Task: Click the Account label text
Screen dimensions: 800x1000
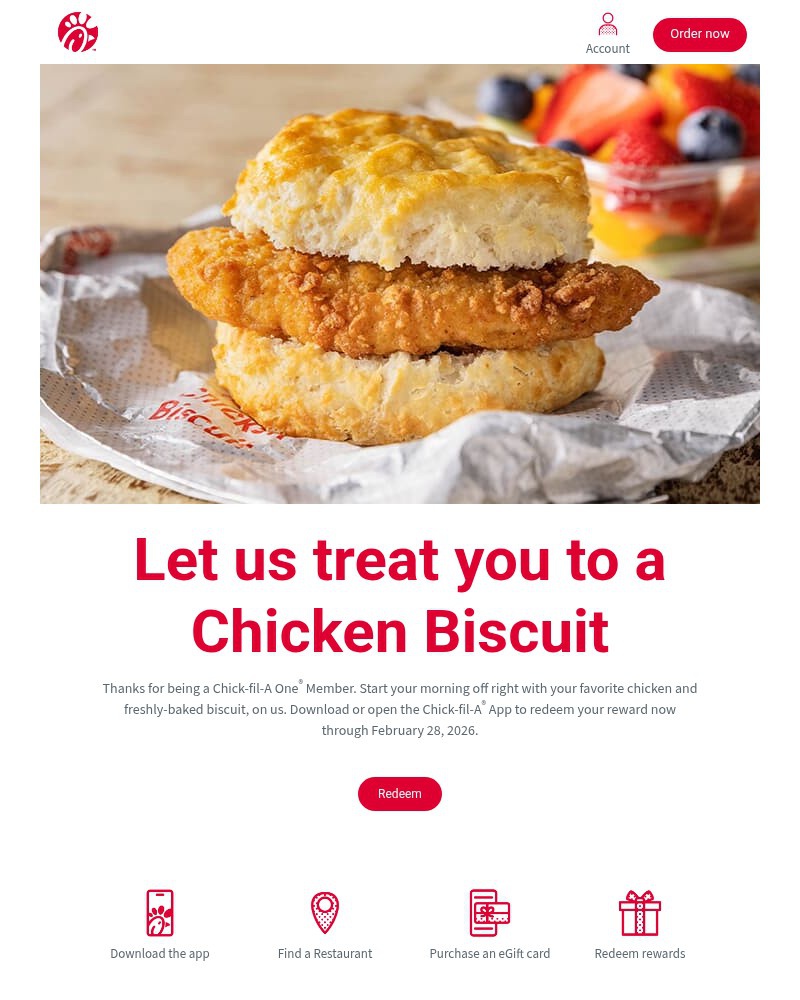Action: click(x=608, y=48)
